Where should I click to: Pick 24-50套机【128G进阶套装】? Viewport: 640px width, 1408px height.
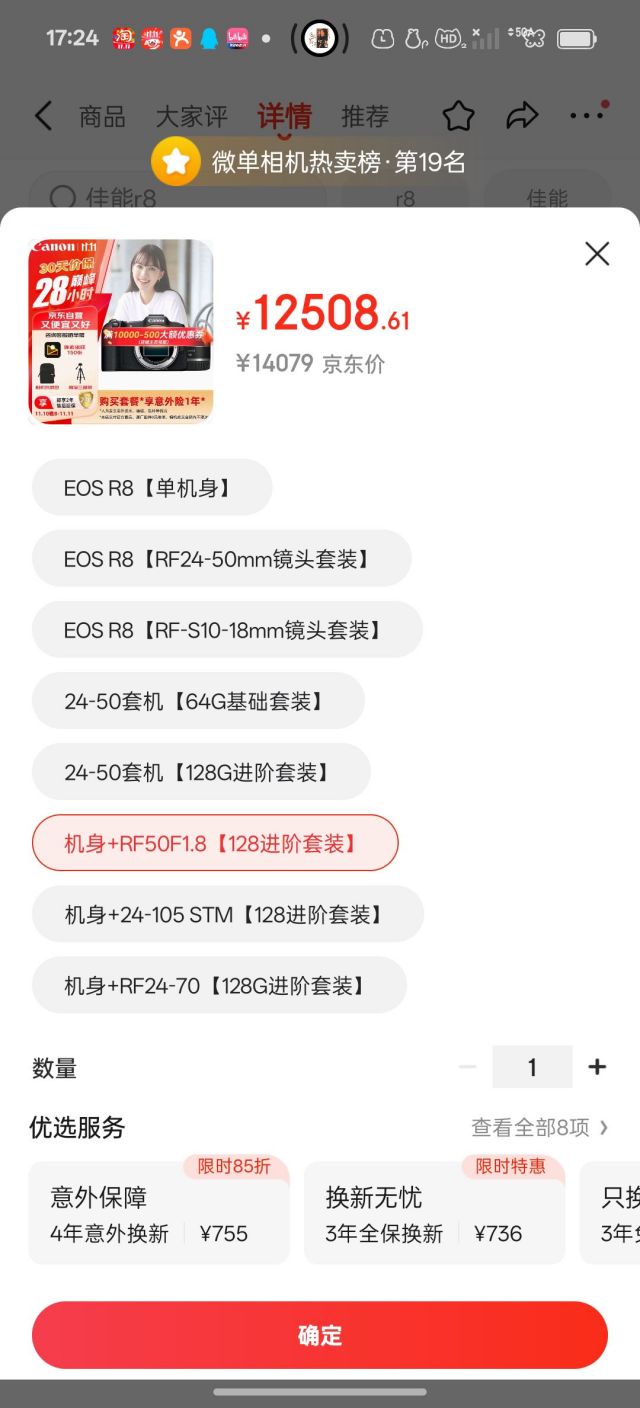click(x=201, y=772)
